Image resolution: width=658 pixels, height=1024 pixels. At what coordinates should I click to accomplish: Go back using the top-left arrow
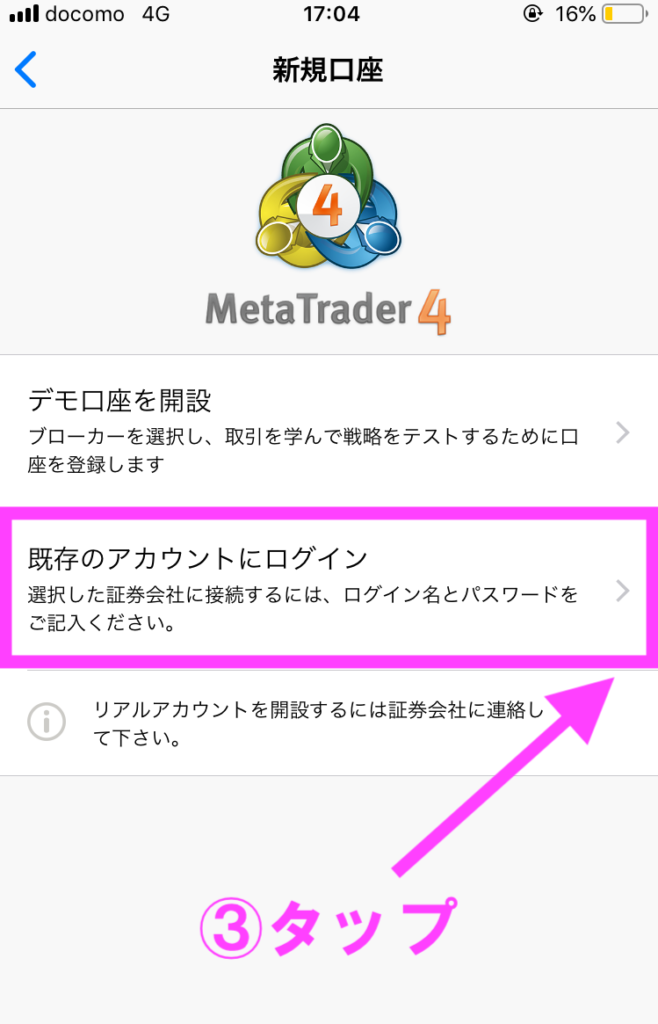point(27,70)
